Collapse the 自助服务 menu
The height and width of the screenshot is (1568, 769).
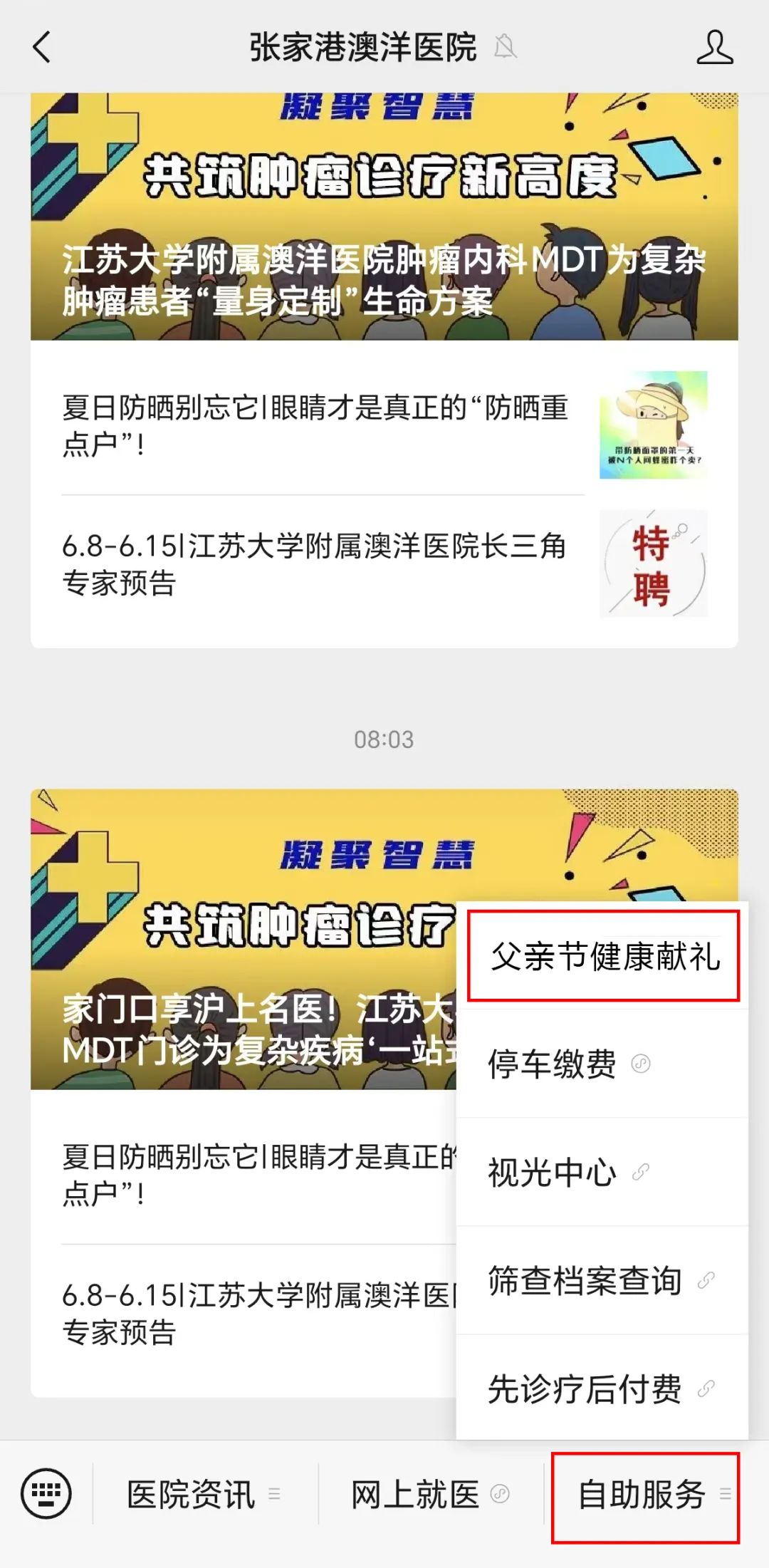[646, 1495]
